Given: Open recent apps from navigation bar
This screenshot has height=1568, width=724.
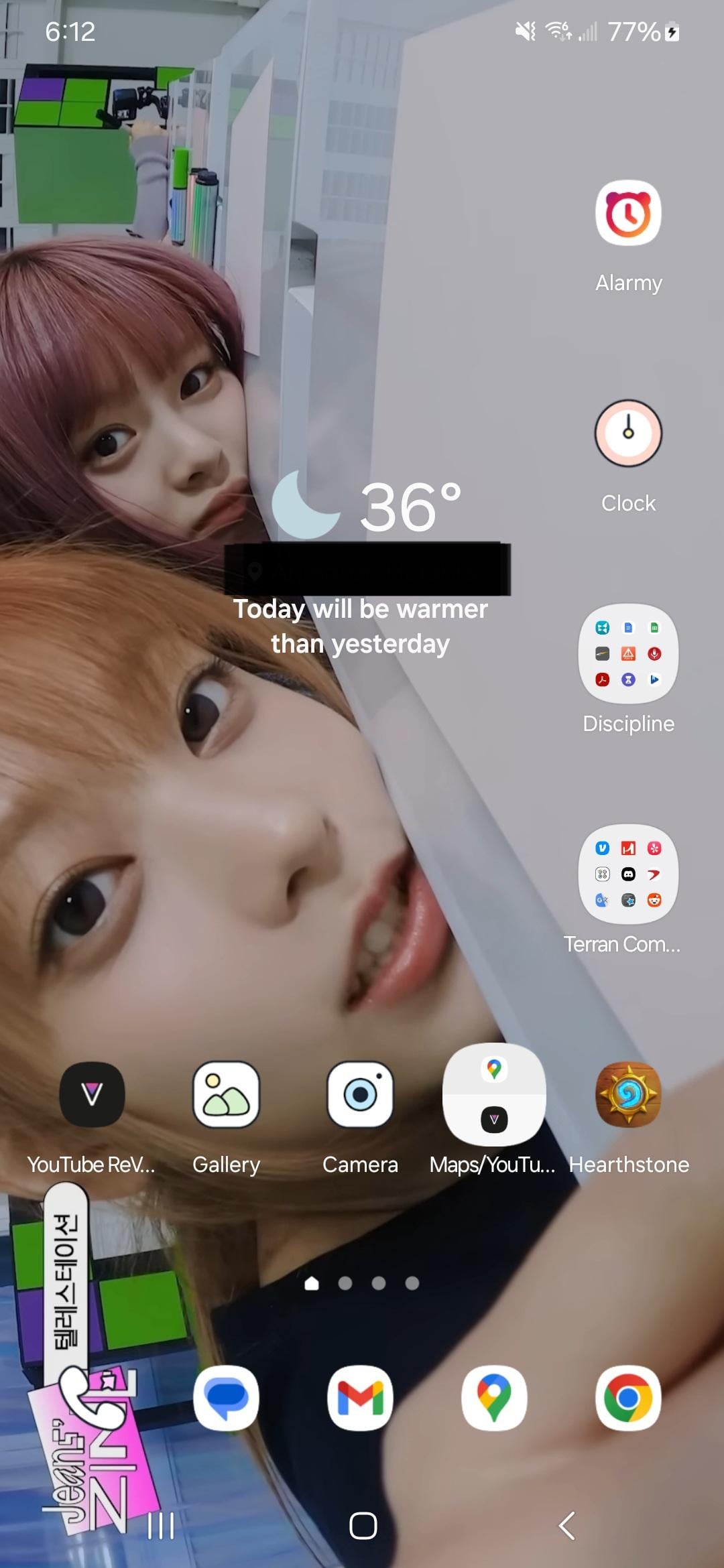Looking at the screenshot, I should (x=161, y=1526).
